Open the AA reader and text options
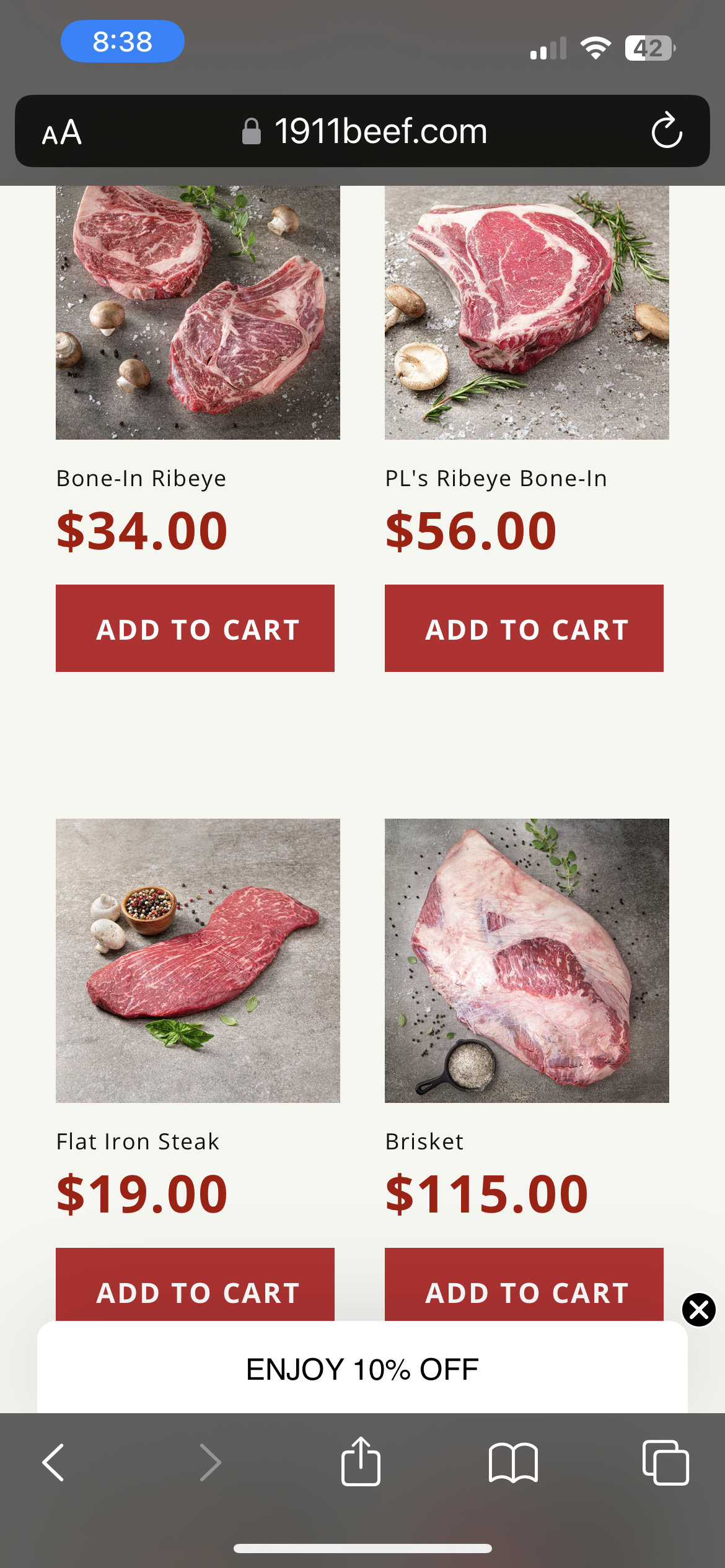The height and width of the screenshot is (1568, 725). pos(62,132)
